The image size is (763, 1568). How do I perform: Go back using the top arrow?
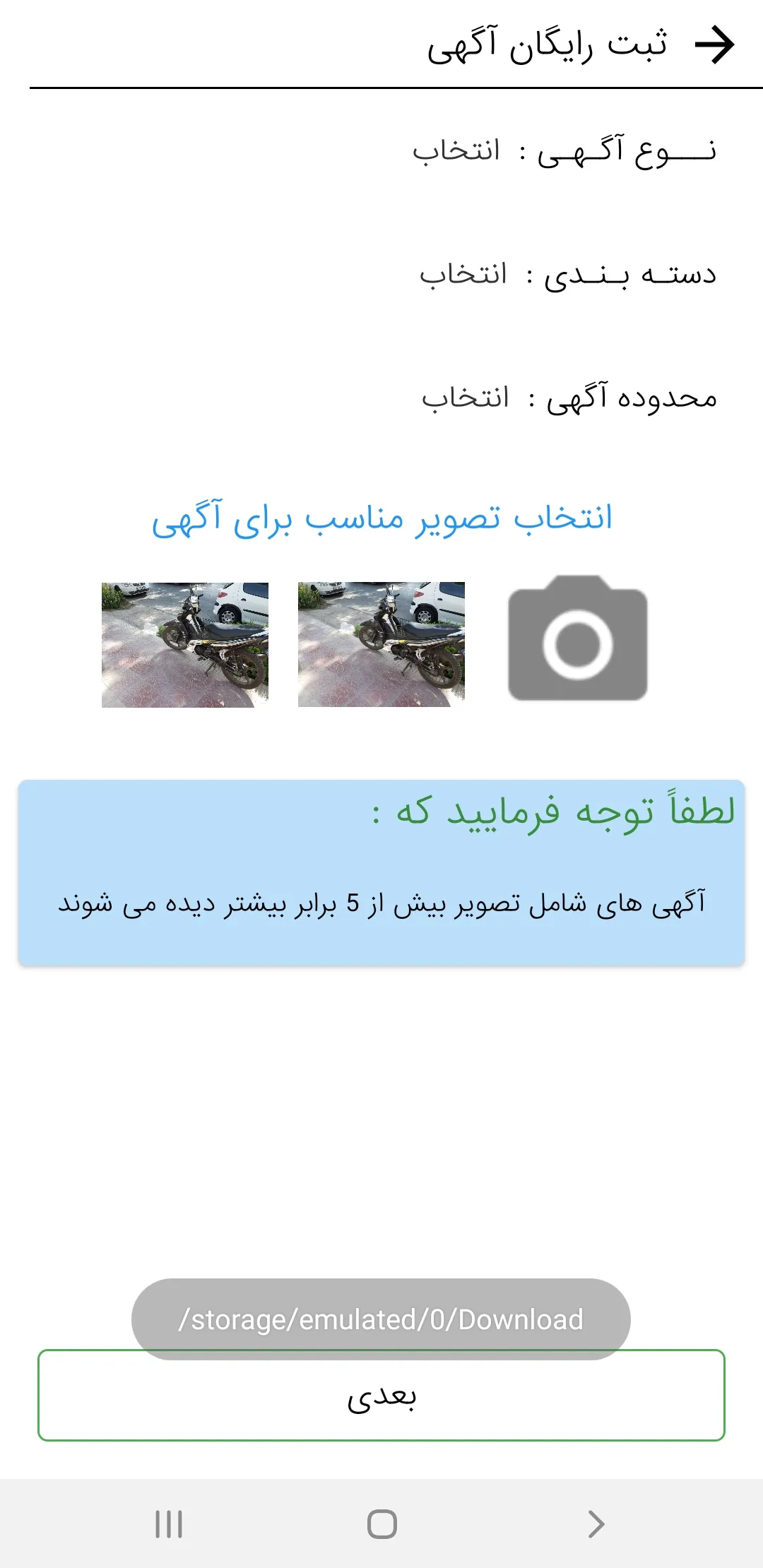(714, 45)
